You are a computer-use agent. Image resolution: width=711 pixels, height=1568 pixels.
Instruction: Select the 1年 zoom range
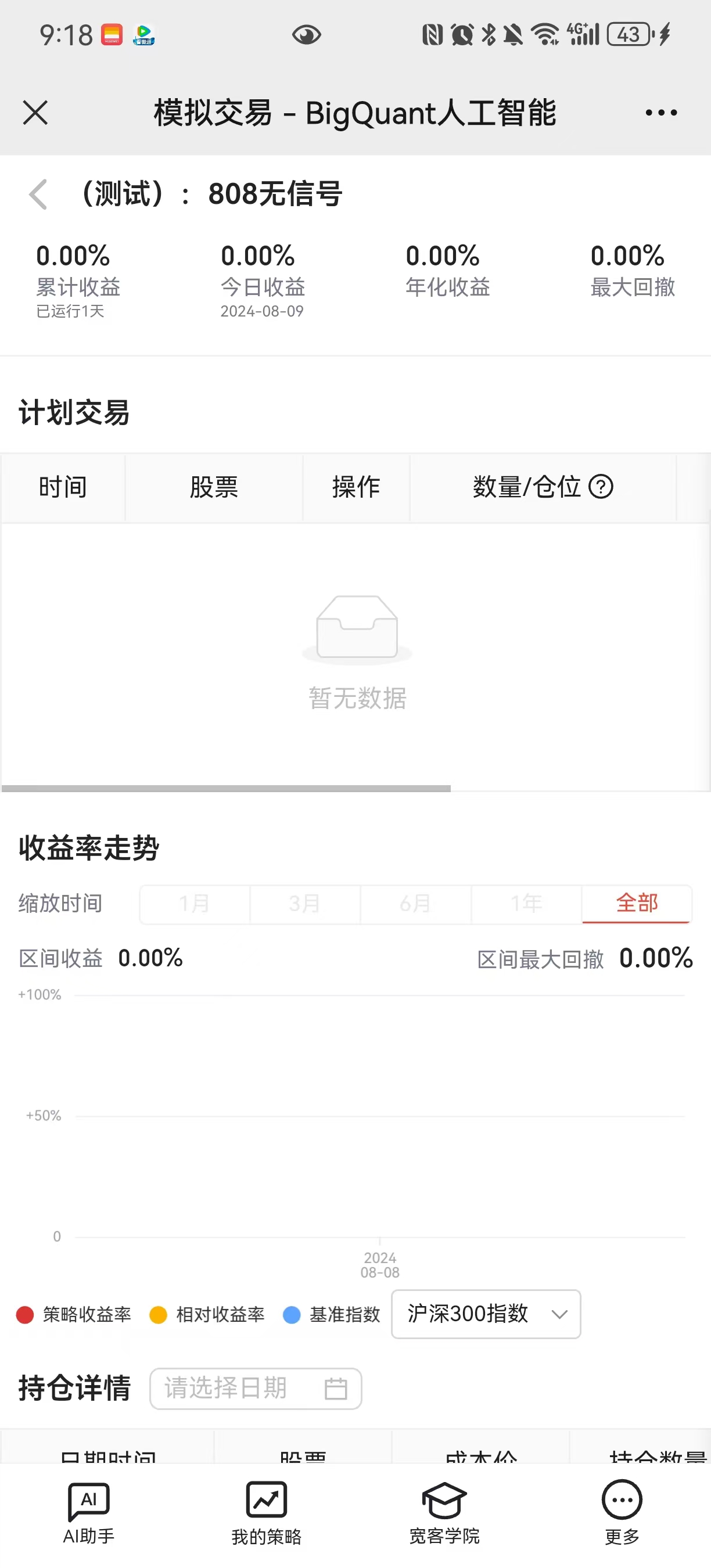(526, 903)
